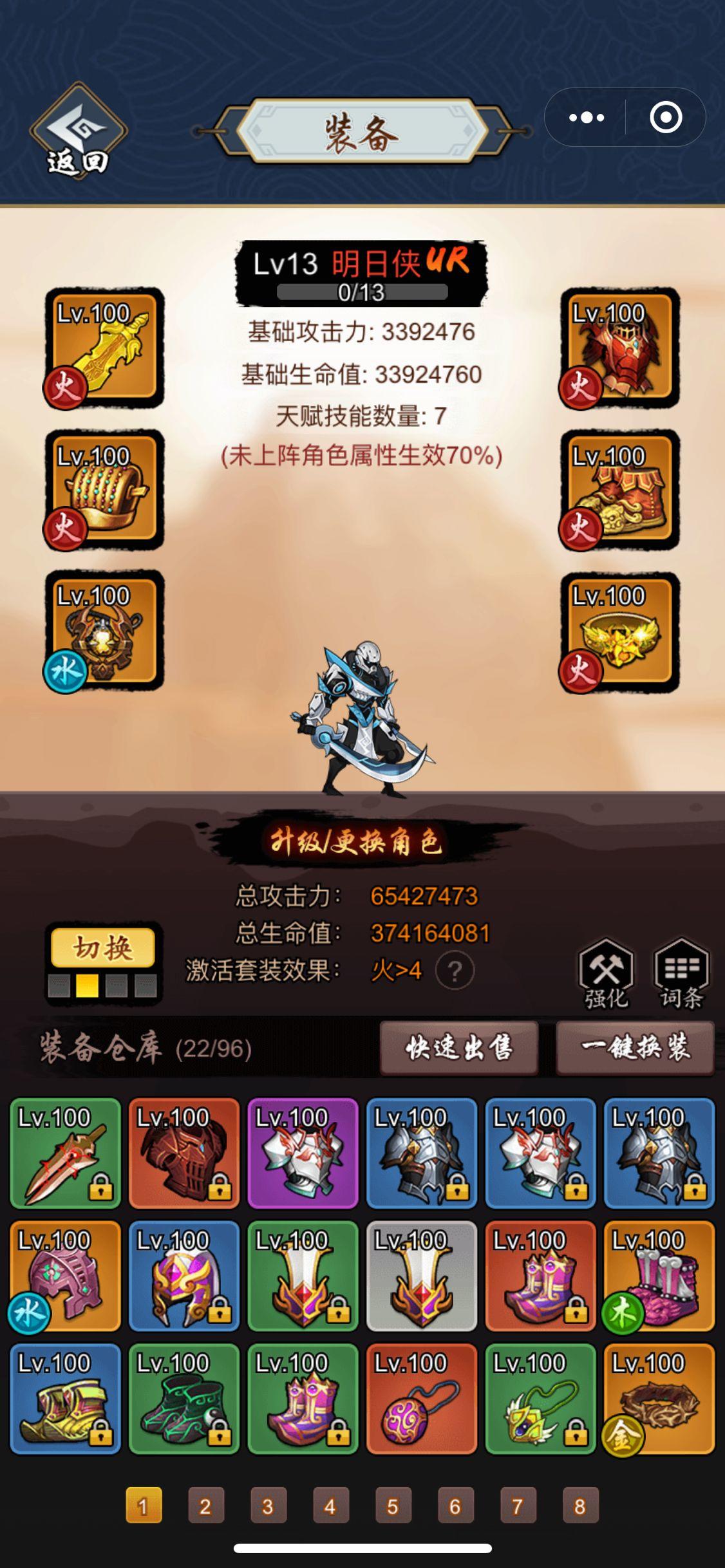Open 升级/更换角色 to upgrade or change character
The height and width of the screenshot is (1568, 725).
click(355, 842)
